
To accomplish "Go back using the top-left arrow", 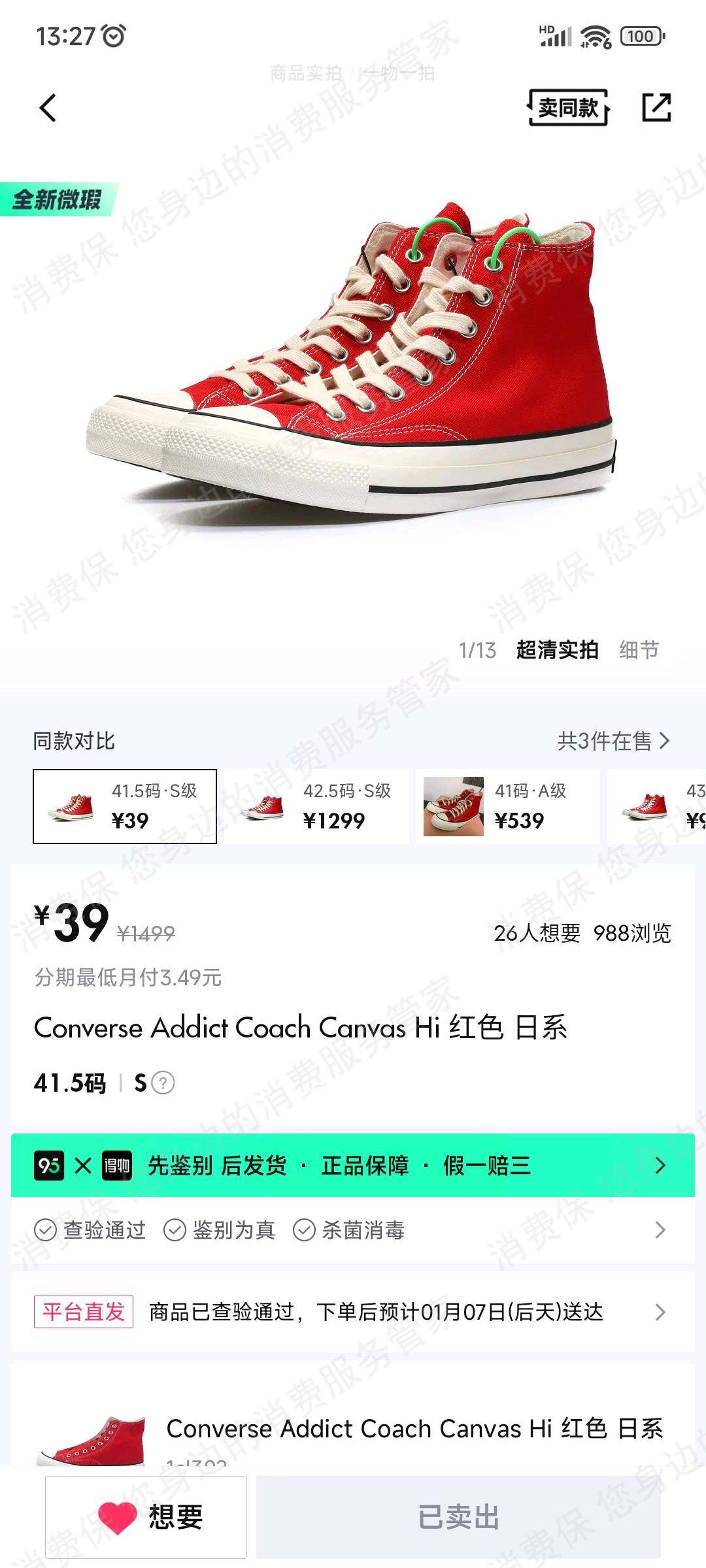I will tap(48, 108).
